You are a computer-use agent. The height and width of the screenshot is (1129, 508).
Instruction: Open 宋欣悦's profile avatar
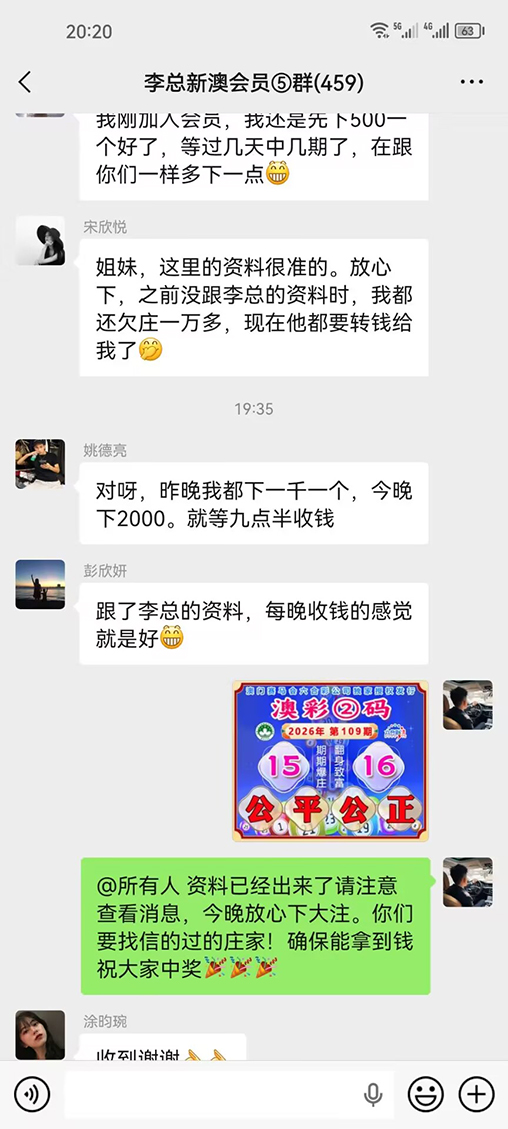click(40, 240)
